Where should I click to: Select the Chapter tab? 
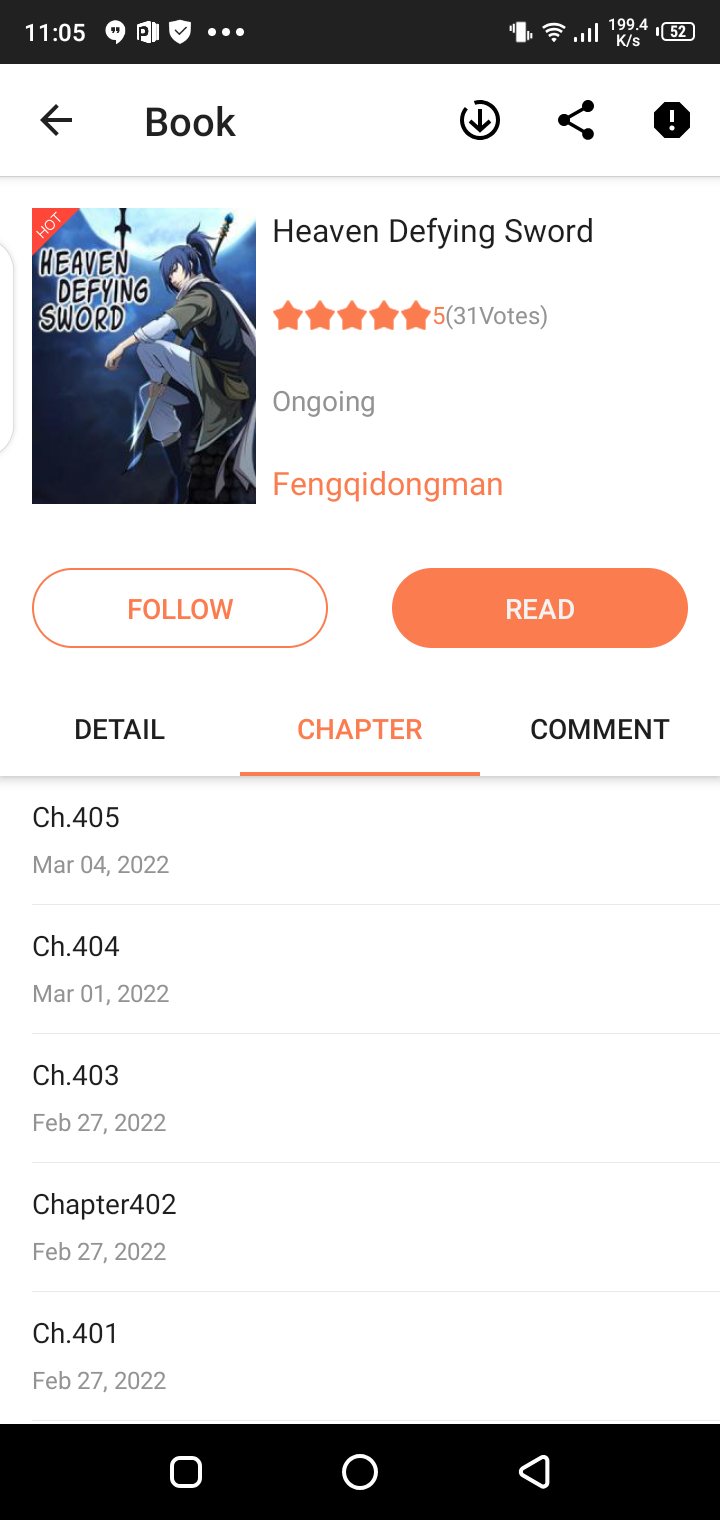(360, 729)
